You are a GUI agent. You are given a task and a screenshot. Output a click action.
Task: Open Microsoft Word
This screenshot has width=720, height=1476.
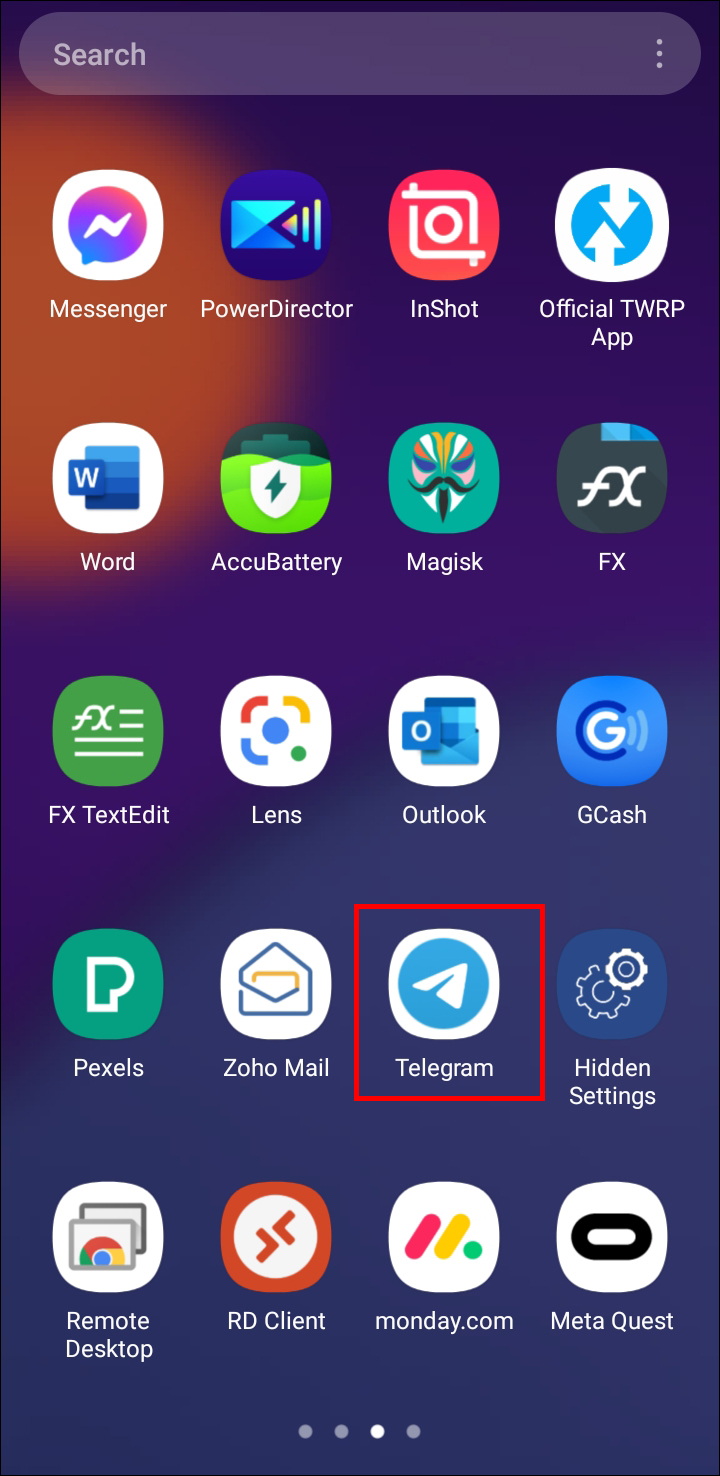[x=108, y=478]
